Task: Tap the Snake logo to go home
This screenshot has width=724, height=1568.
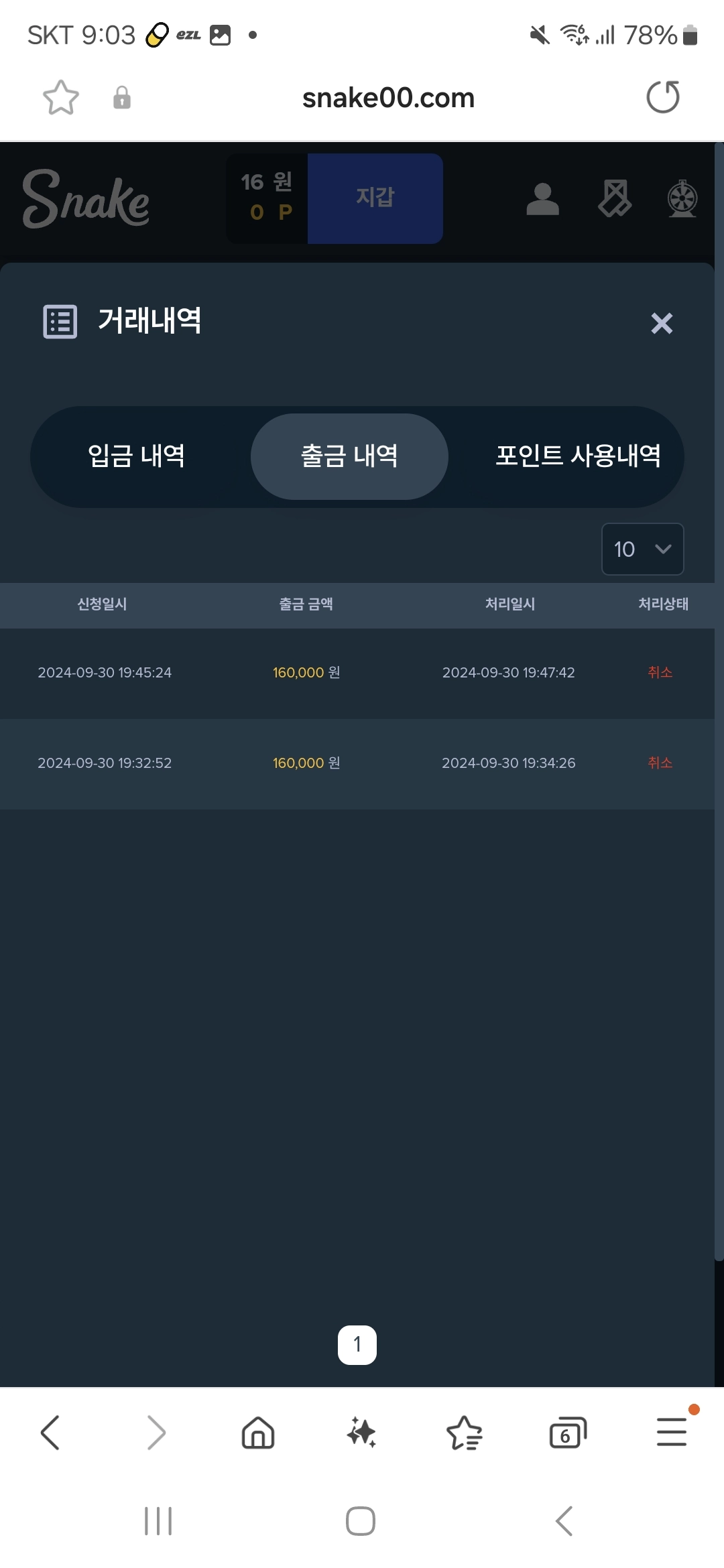Action: (86, 198)
